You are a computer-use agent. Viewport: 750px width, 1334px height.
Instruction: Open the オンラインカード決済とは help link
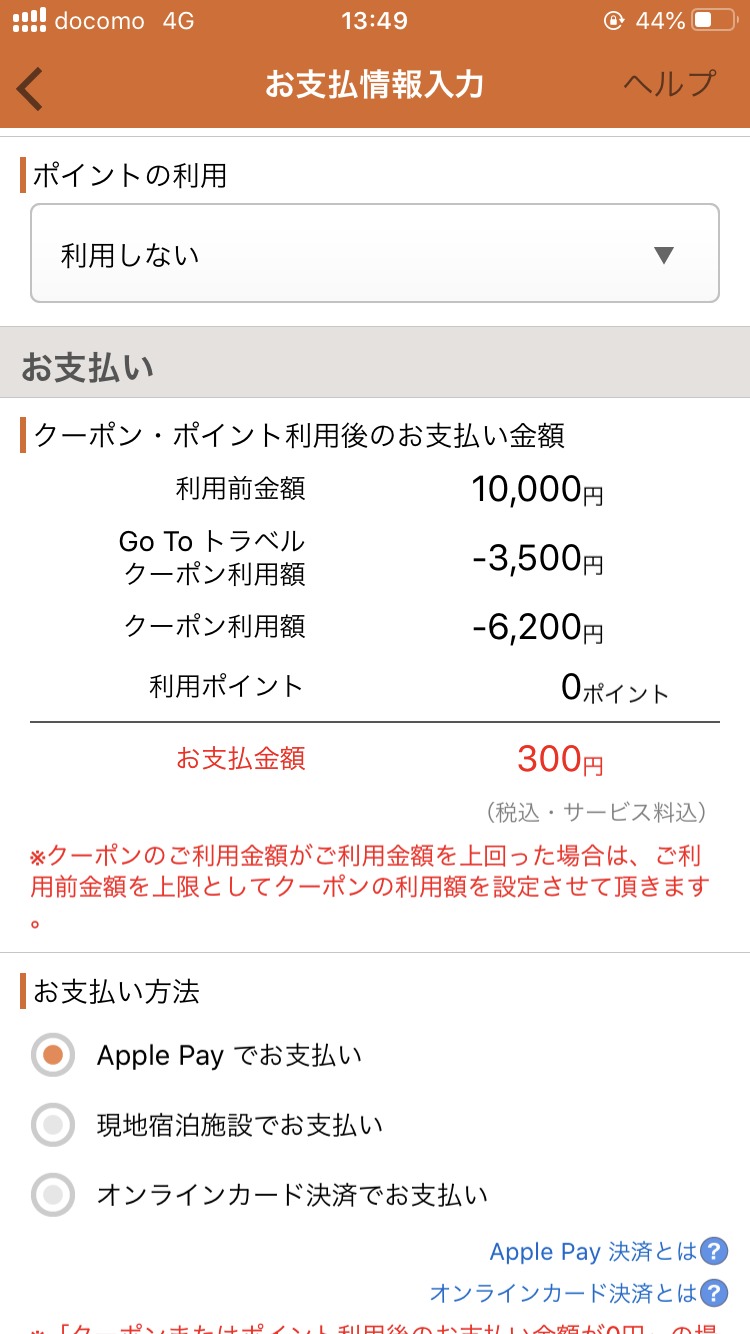tap(578, 1293)
